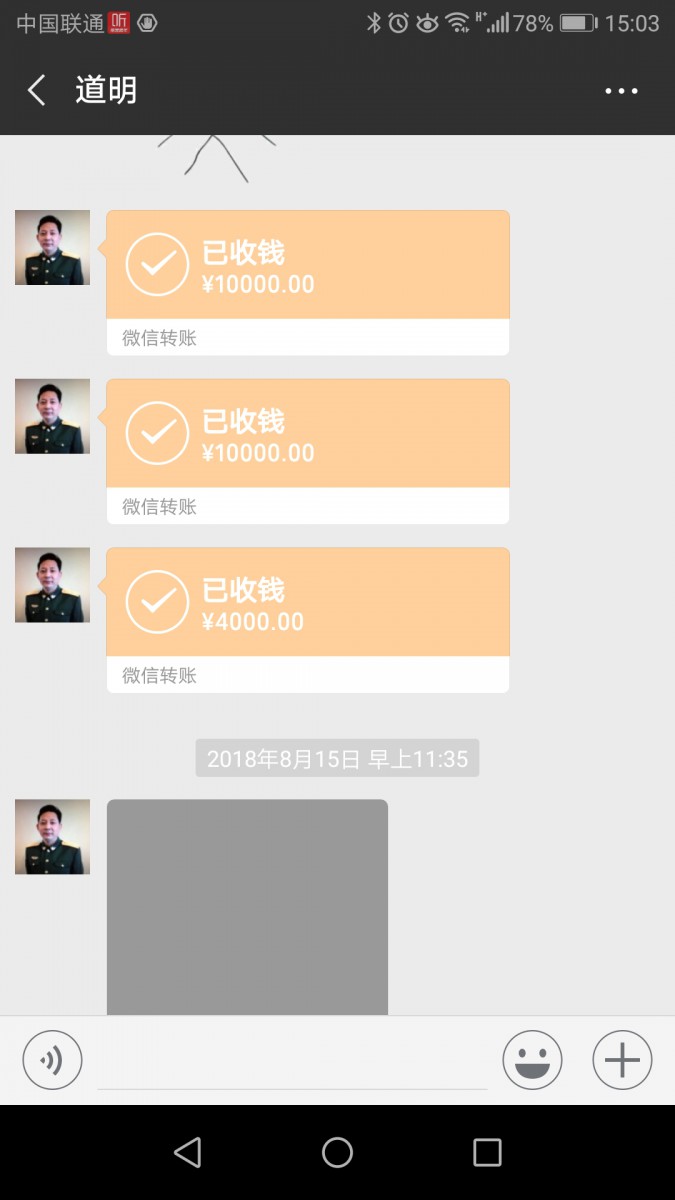Tap the system home button

pos(337,1152)
